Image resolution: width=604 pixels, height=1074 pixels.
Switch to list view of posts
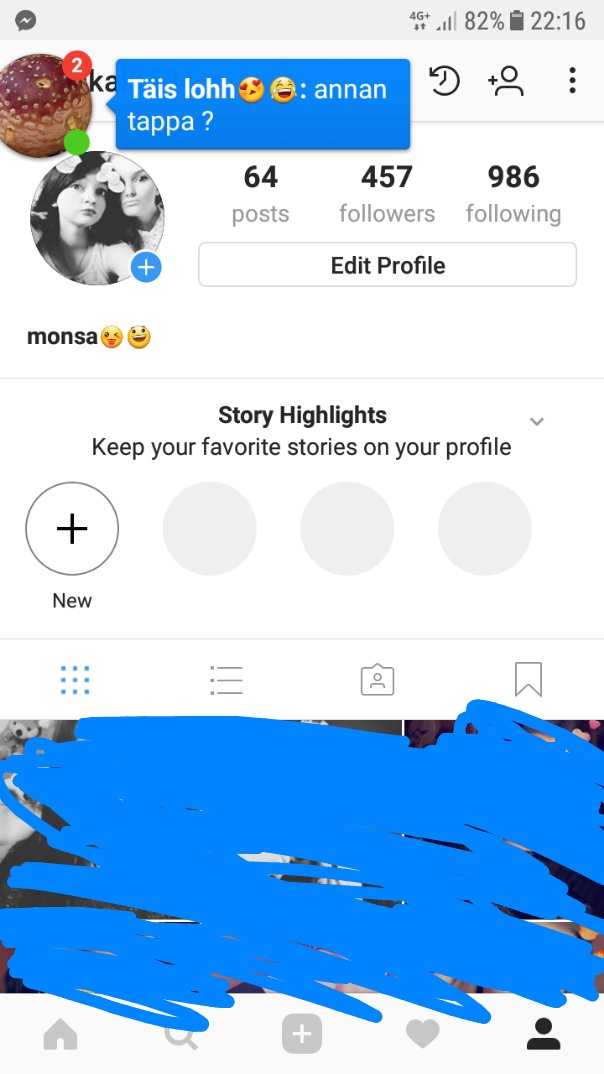[227, 679]
